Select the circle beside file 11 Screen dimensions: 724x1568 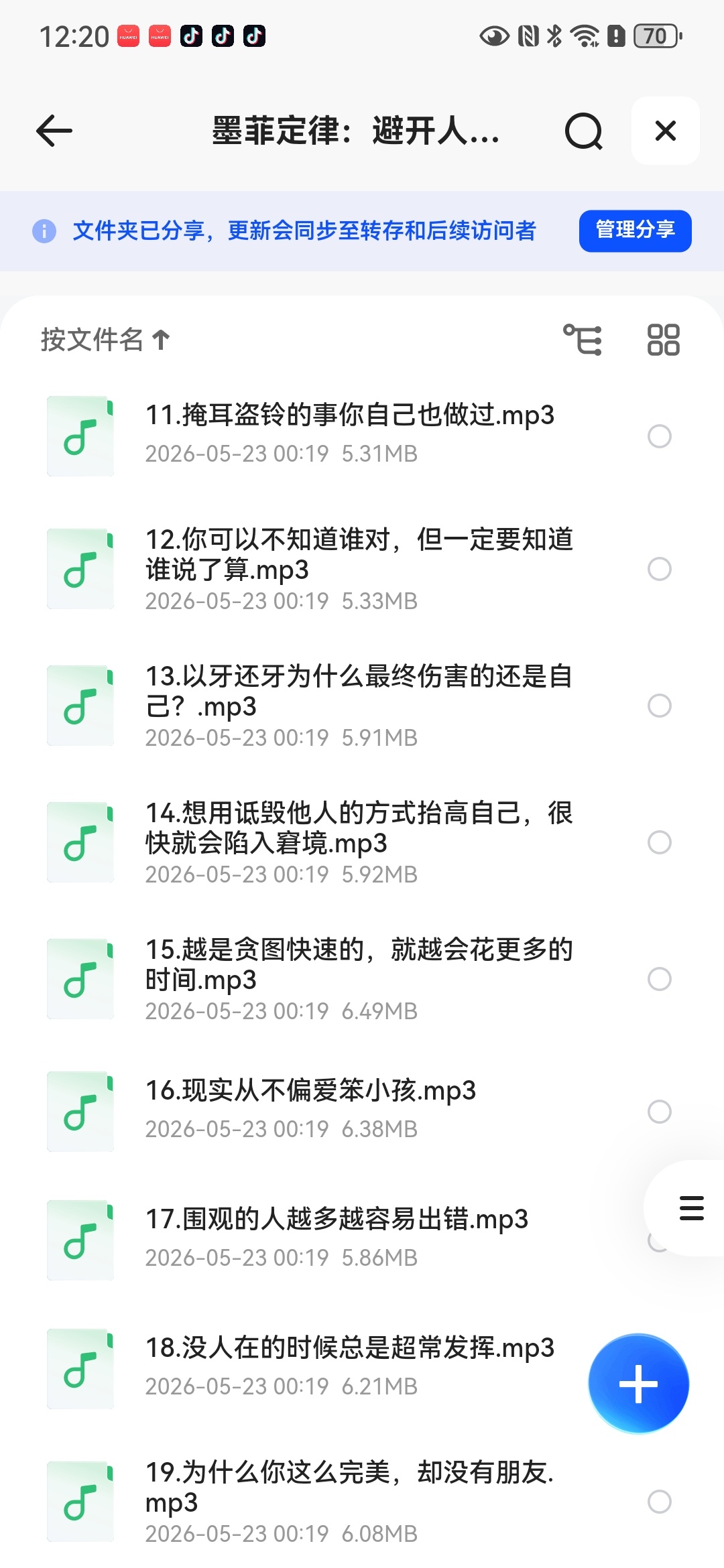coord(660,436)
